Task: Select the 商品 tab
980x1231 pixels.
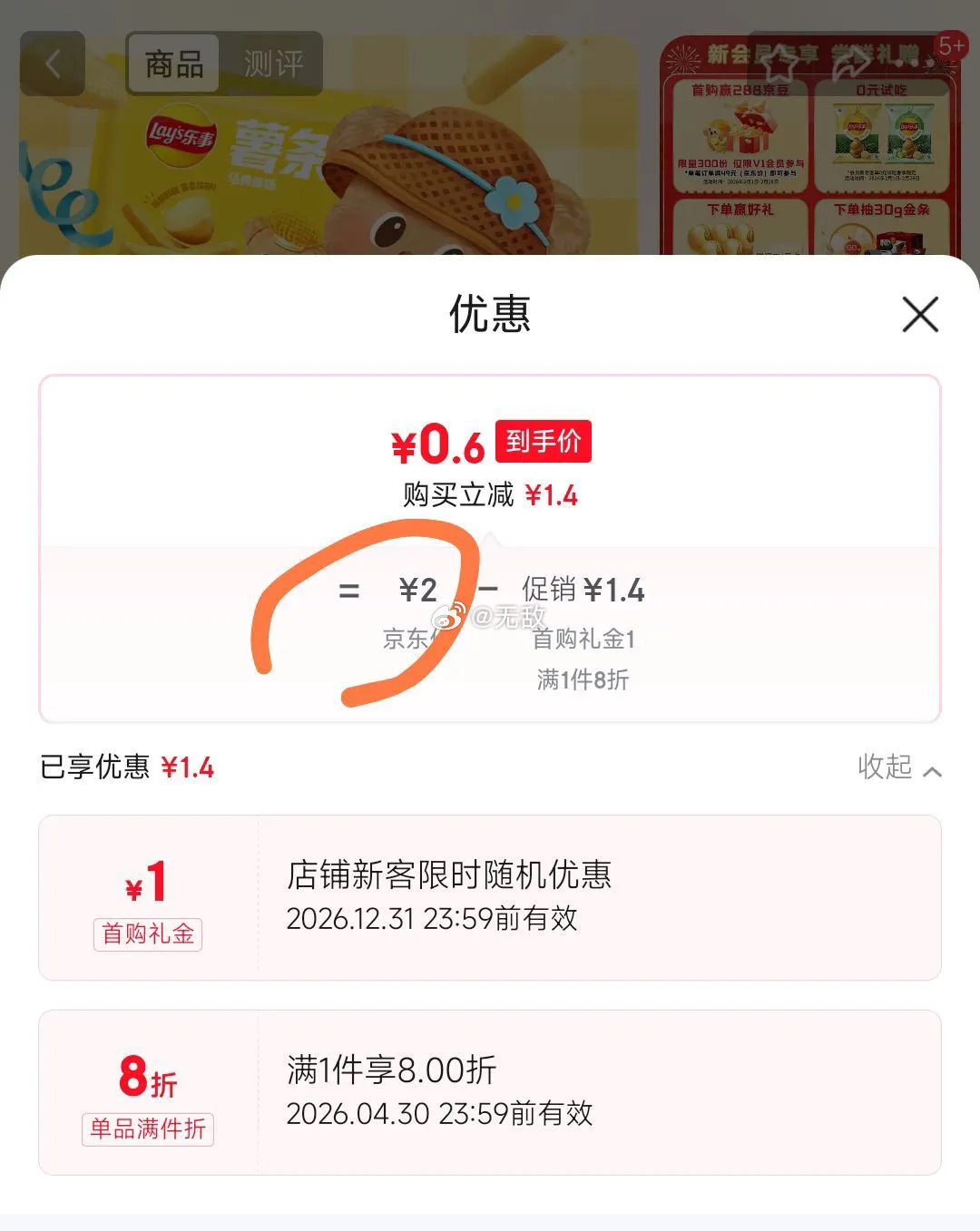Action: (174, 64)
